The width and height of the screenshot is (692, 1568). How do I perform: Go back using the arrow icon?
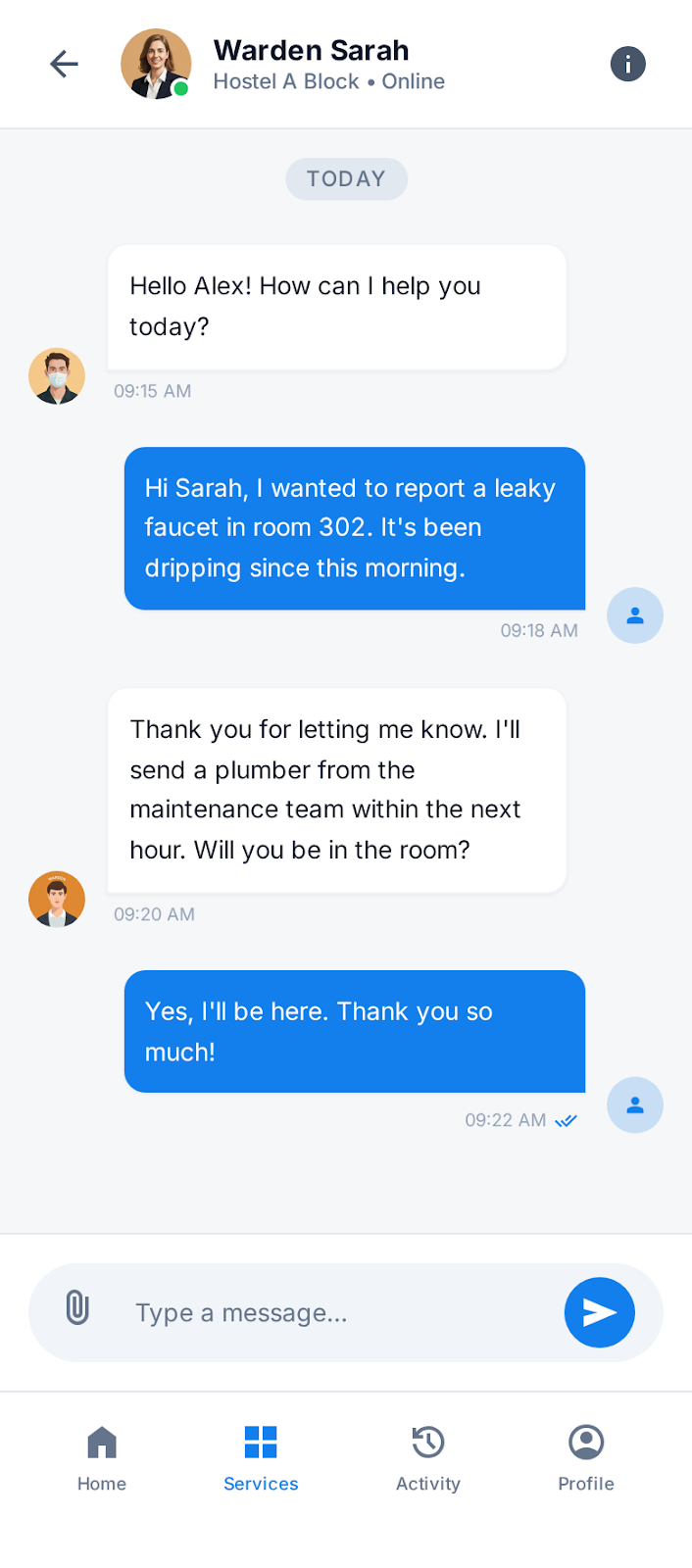pos(65,65)
